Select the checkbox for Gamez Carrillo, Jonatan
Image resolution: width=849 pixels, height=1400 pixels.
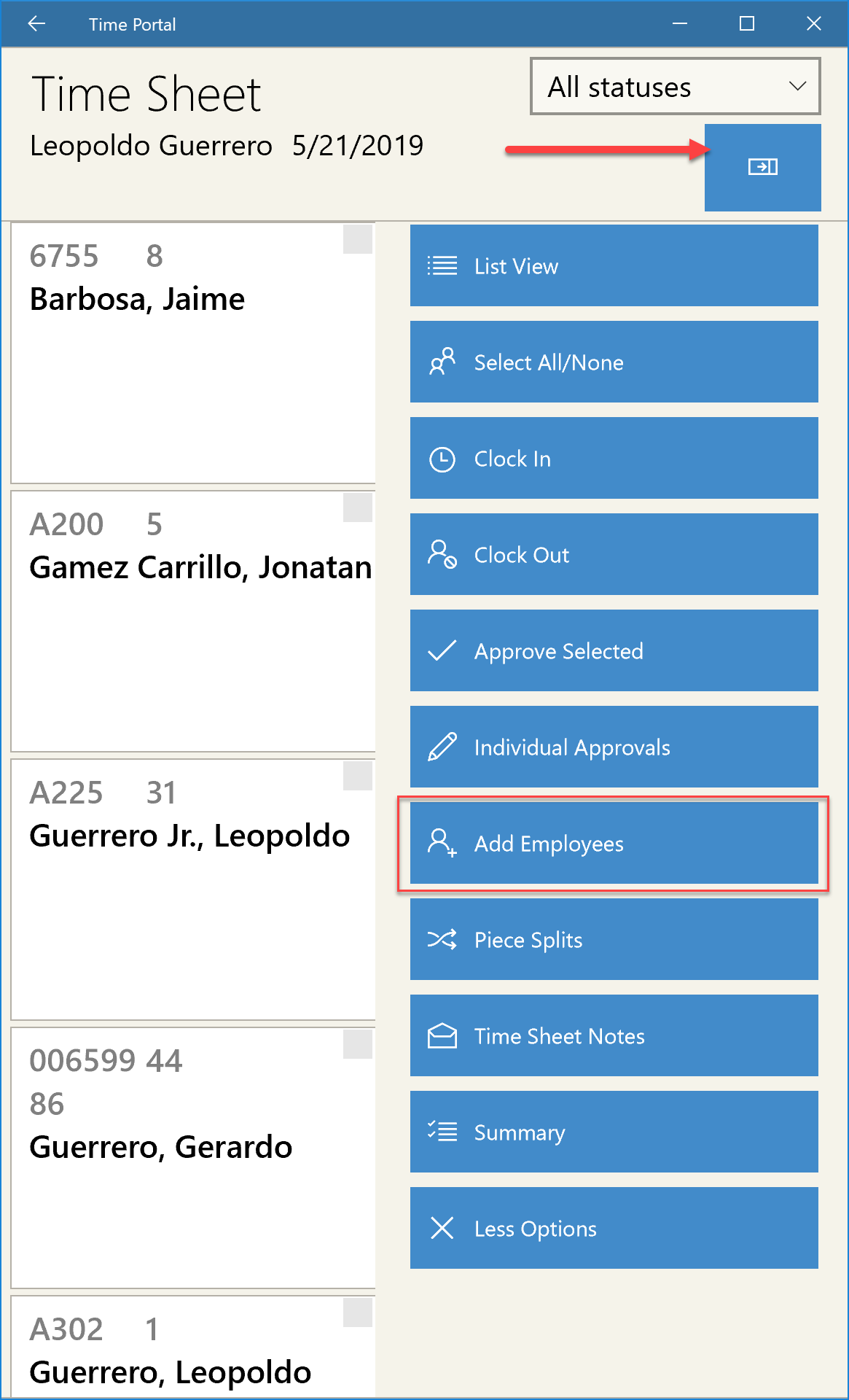click(358, 507)
